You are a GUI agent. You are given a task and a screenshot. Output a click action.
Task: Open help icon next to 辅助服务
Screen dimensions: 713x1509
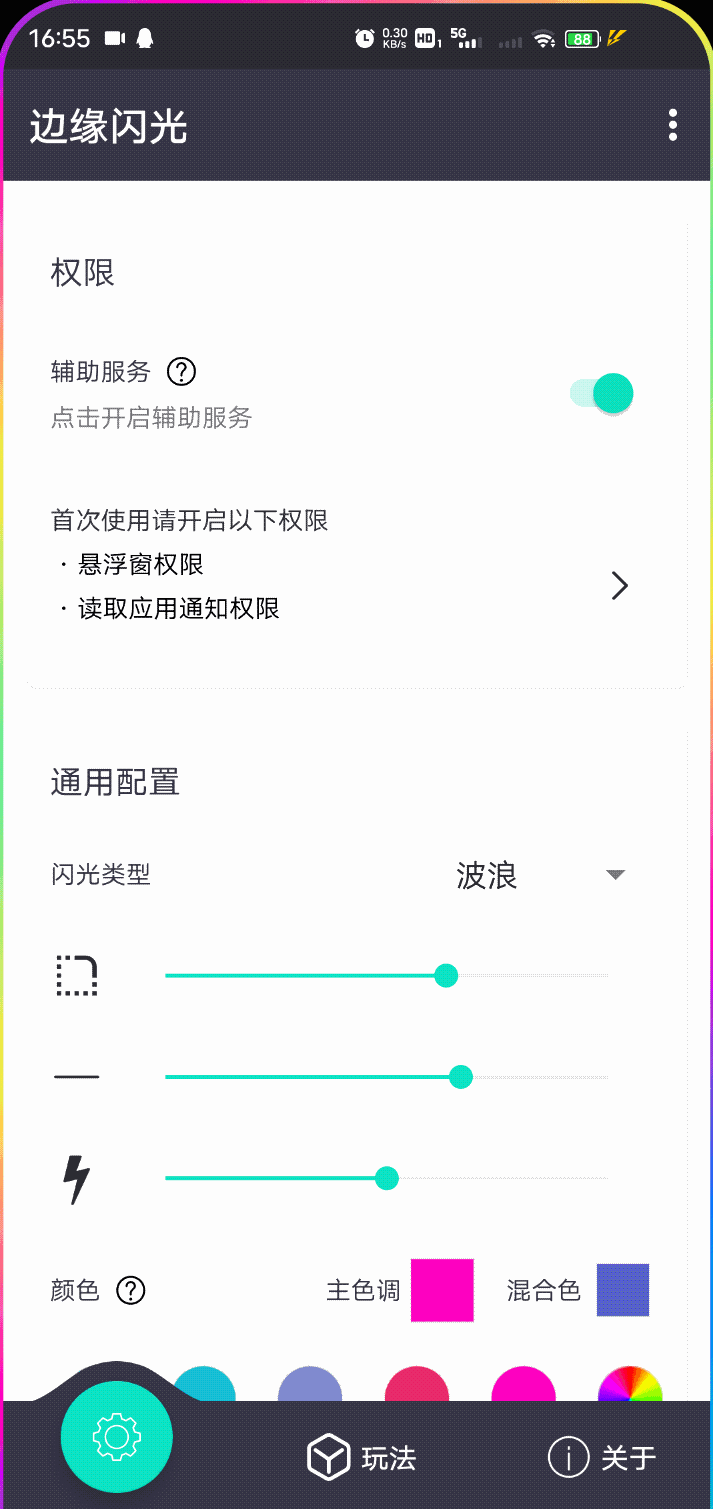coord(181,372)
